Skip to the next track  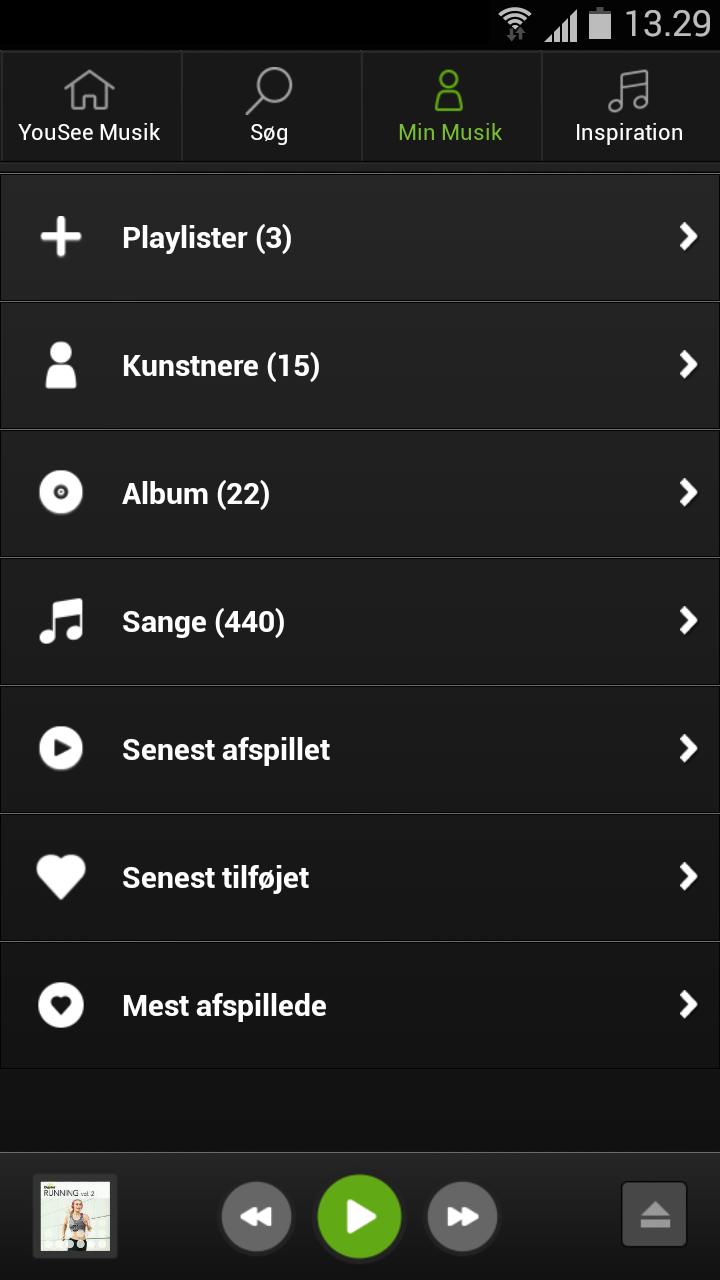click(462, 1216)
